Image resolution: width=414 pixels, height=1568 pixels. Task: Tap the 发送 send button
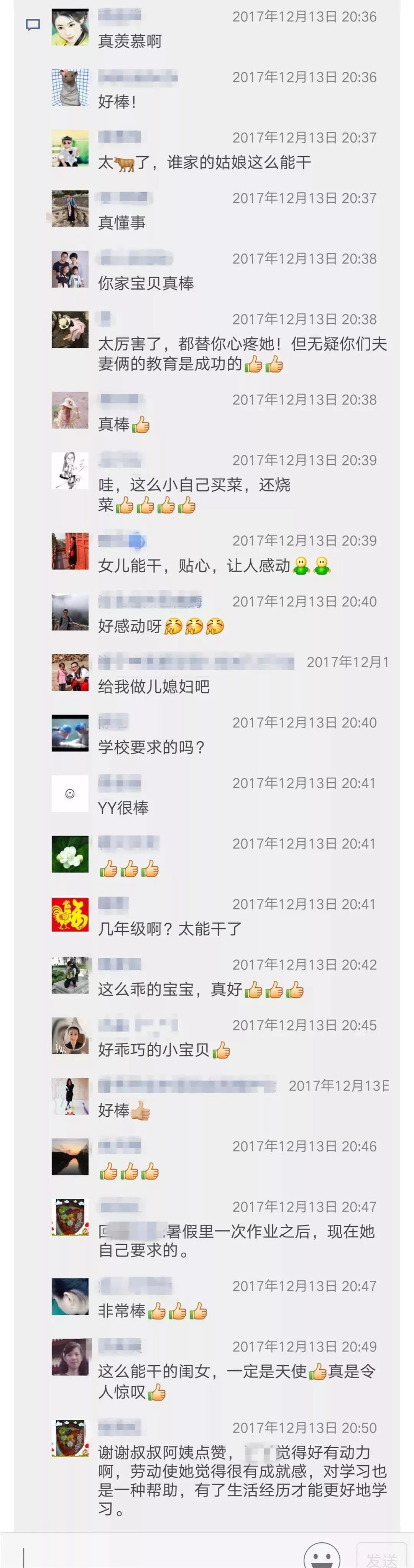coord(382,1558)
